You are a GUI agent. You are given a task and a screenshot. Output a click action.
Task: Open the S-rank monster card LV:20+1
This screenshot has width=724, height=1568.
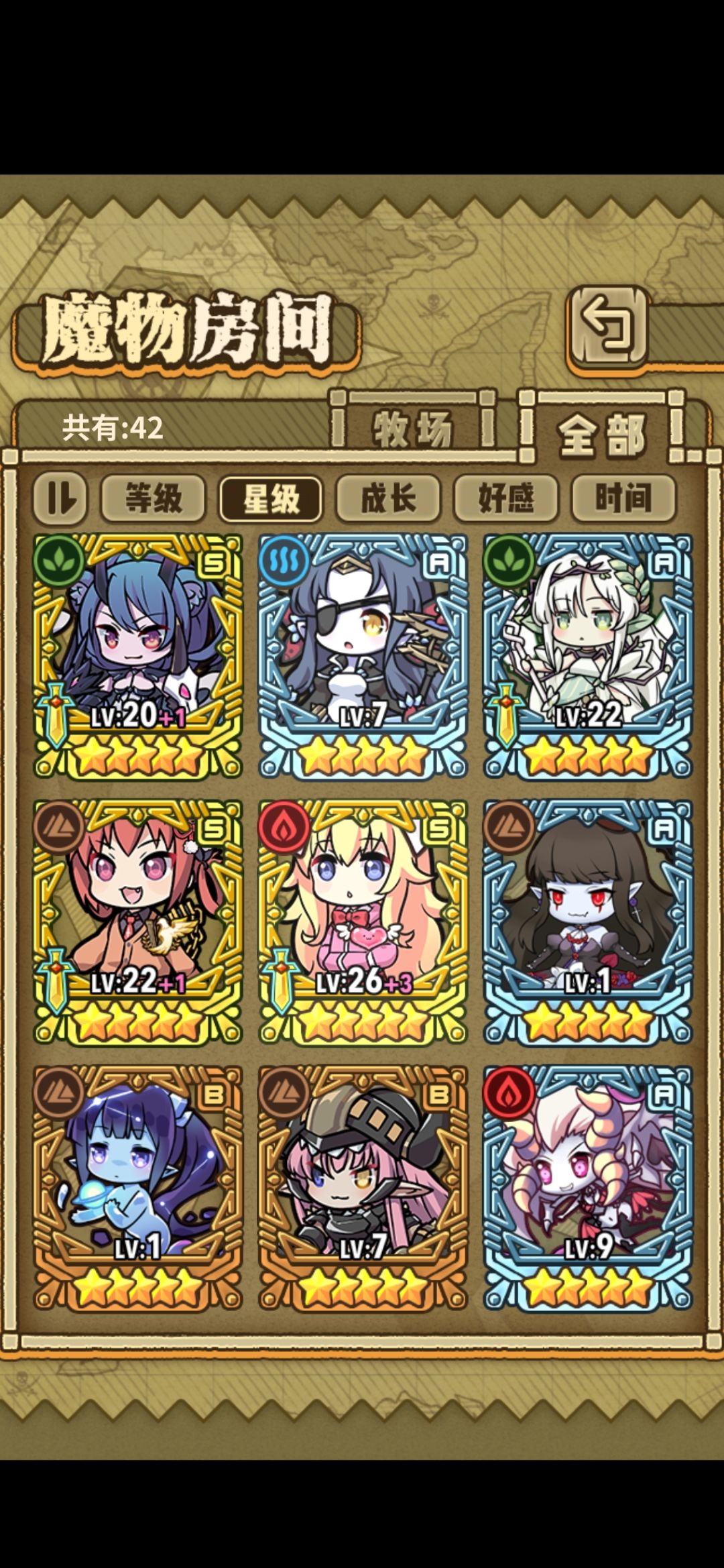[x=138, y=657]
